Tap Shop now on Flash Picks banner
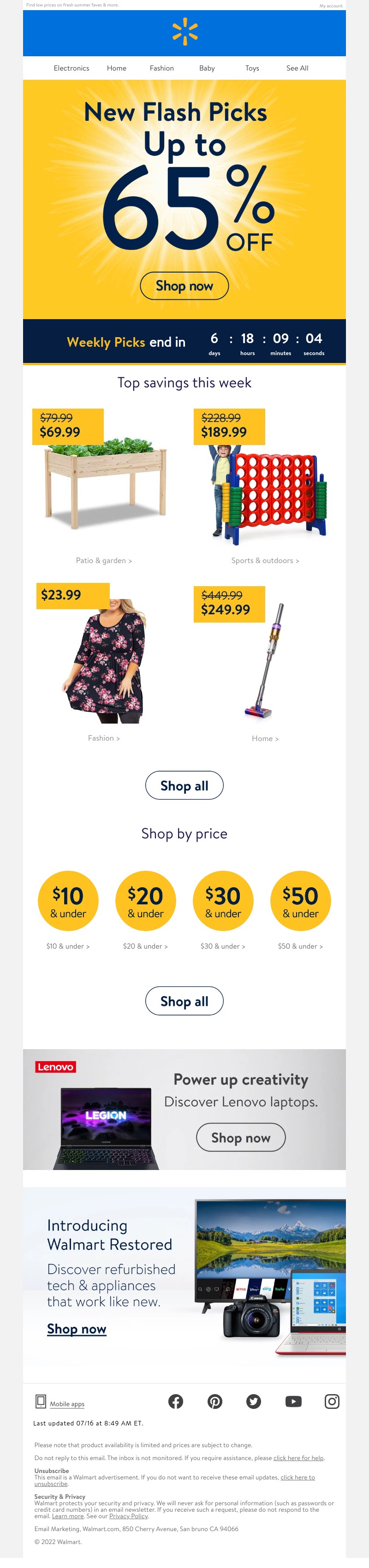Screen dimensions: 369x1568 184,285
